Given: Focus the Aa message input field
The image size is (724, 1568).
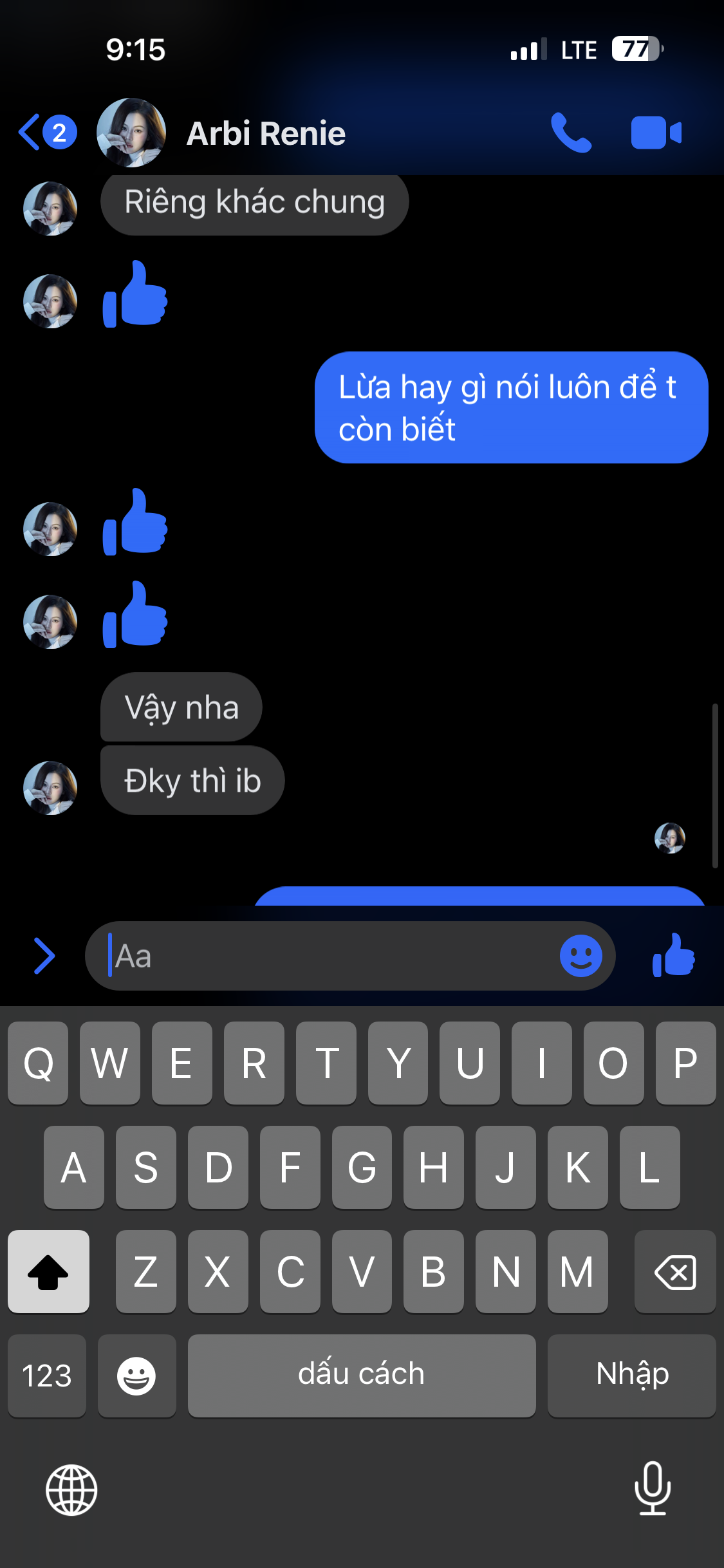Looking at the screenshot, I should point(322,956).
